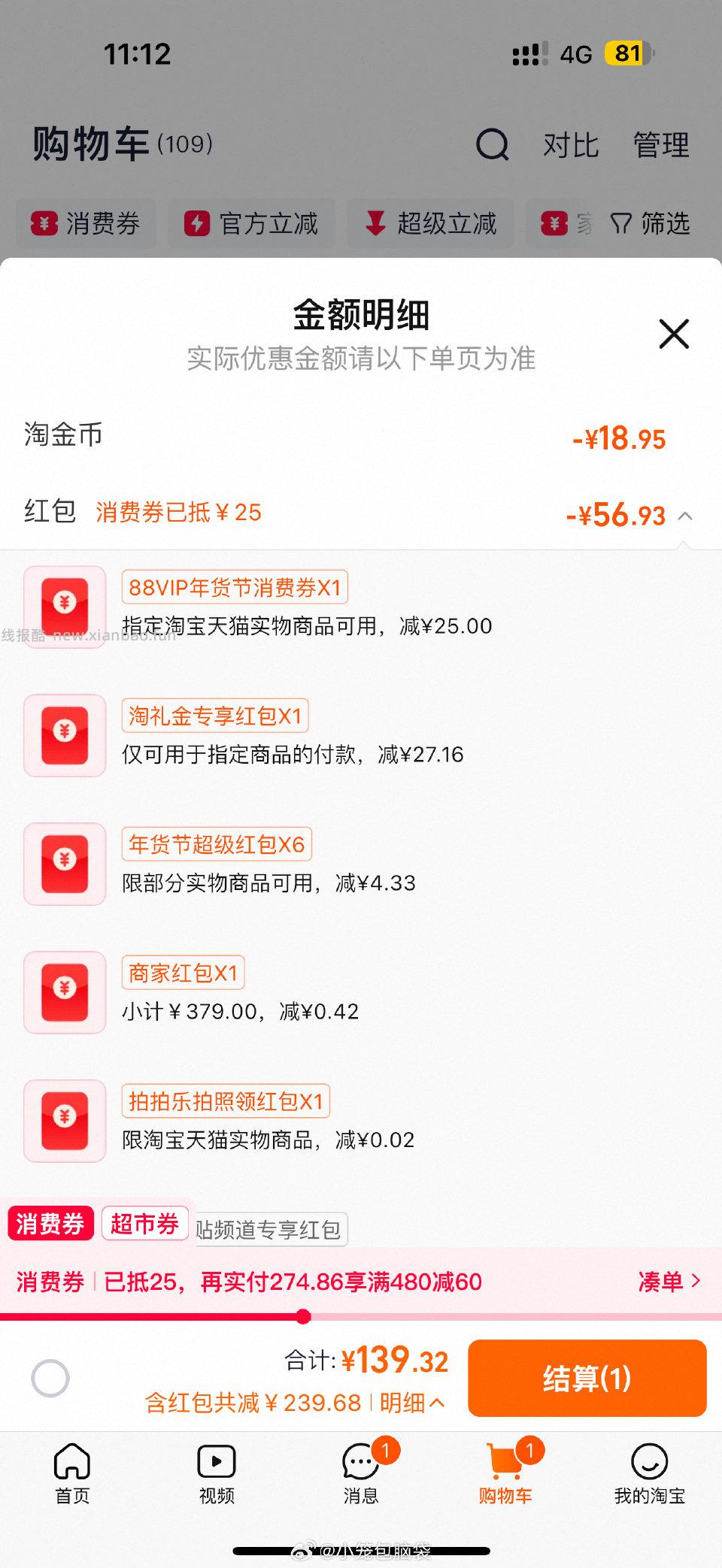Click the 淘礼金专享红包 red packet icon

[65, 735]
